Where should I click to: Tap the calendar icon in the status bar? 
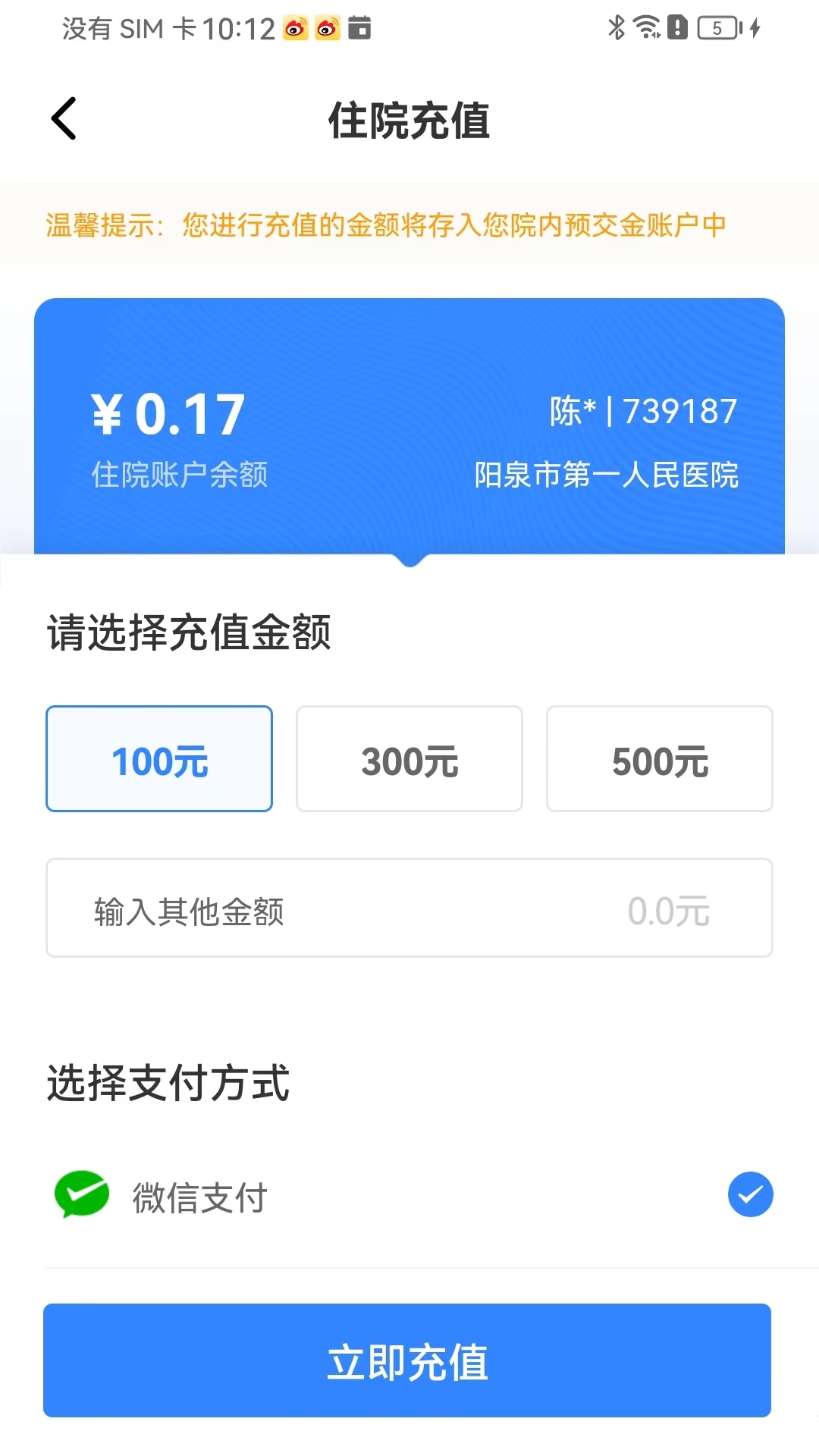tap(359, 29)
